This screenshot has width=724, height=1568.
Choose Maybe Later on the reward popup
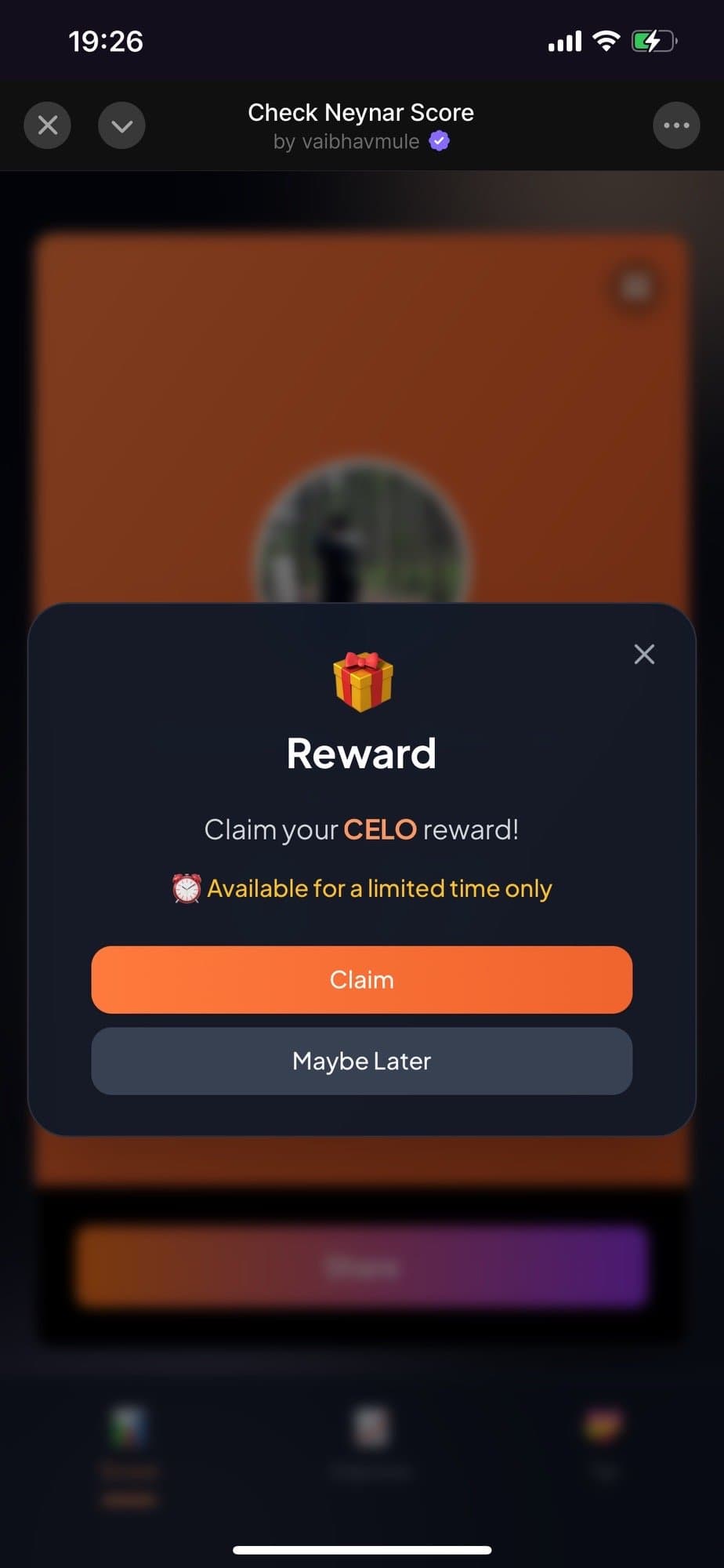[x=361, y=1061]
